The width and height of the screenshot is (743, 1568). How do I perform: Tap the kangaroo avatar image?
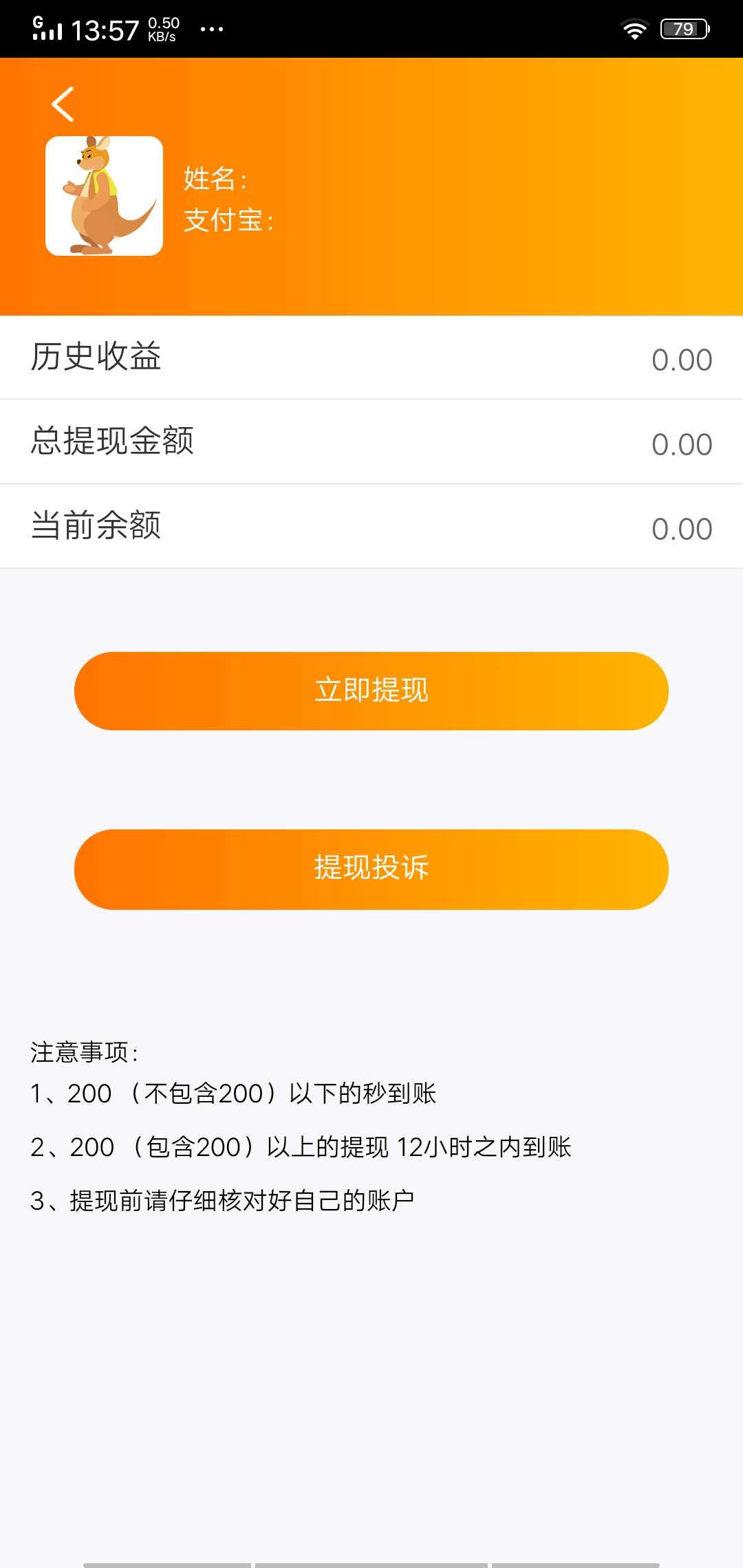coord(103,195)
